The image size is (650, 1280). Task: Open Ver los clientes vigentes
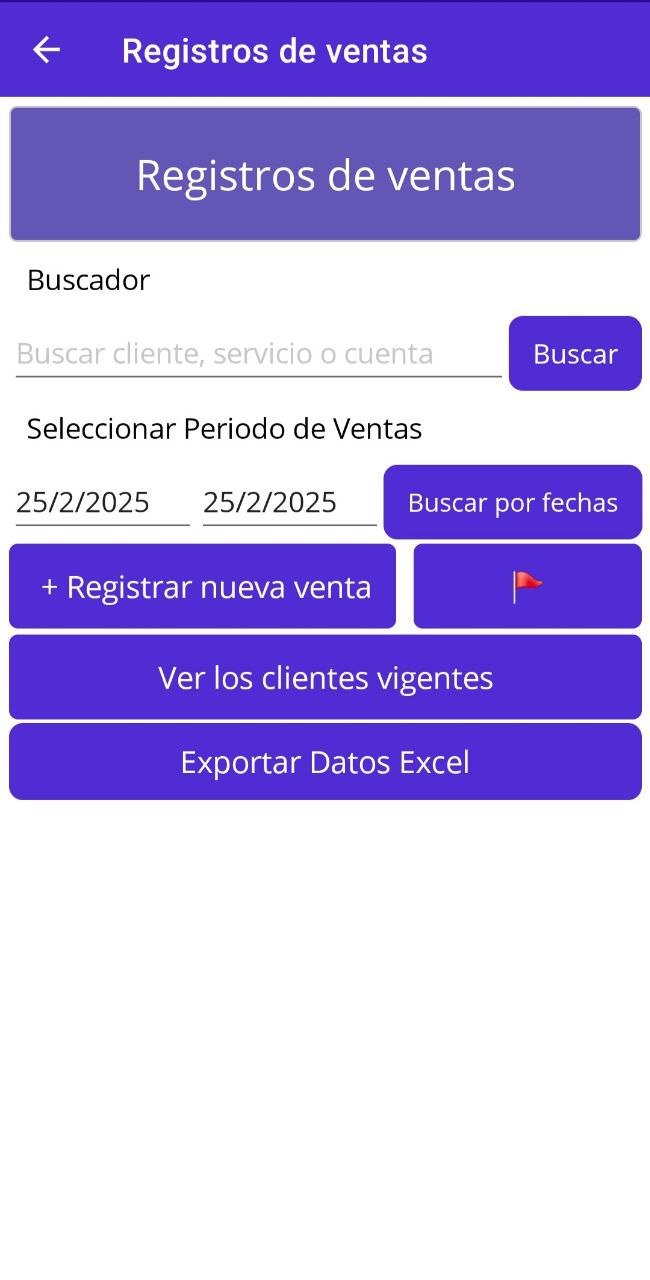tap(325, 678)
